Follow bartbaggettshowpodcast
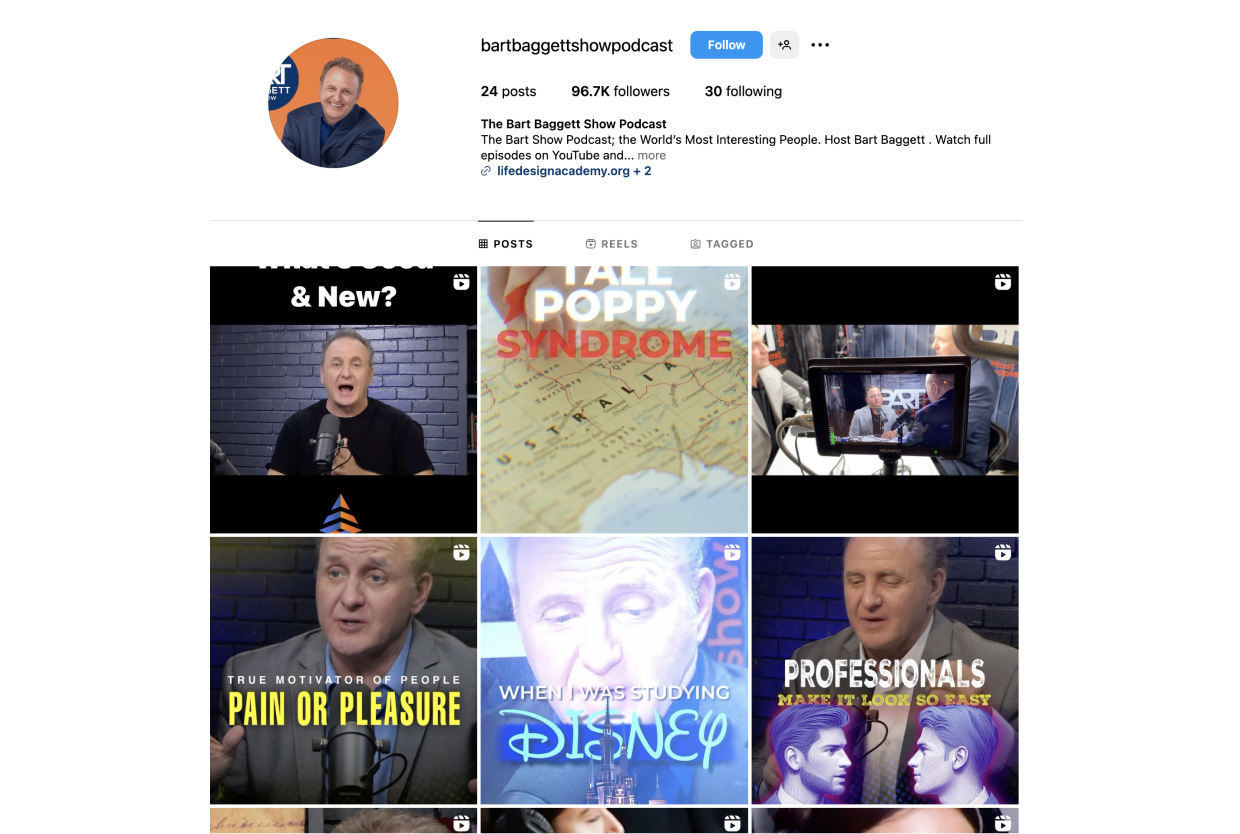This screenshot has height=834, width=1240. point(726,45)
